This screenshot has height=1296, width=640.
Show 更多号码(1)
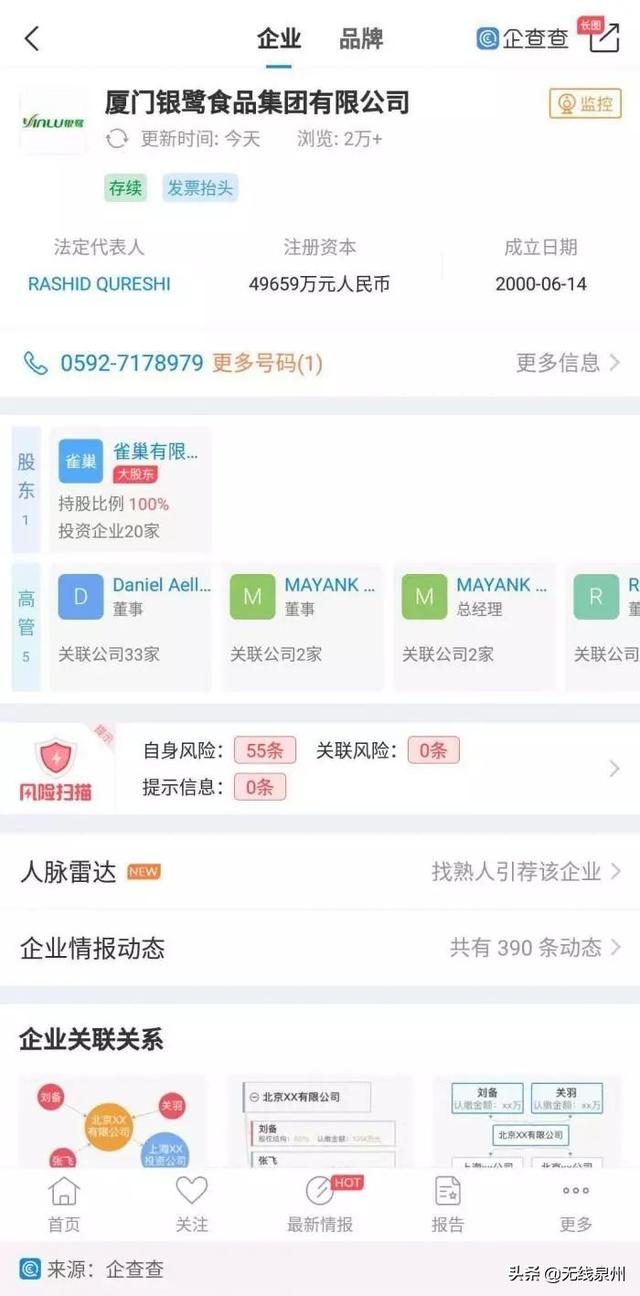click(267, 363)
